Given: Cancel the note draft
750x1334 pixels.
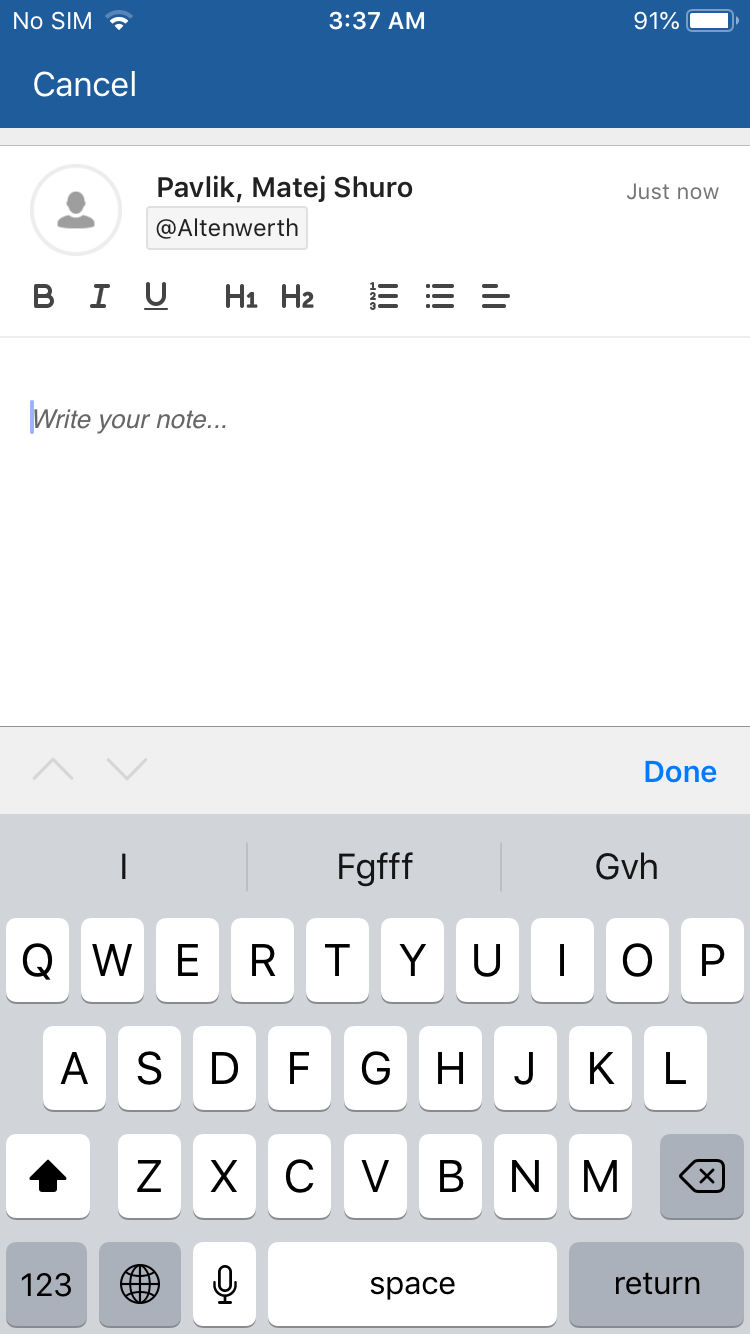Looking at the screenshot, I should pyautogui.click(x=84, y=85).
